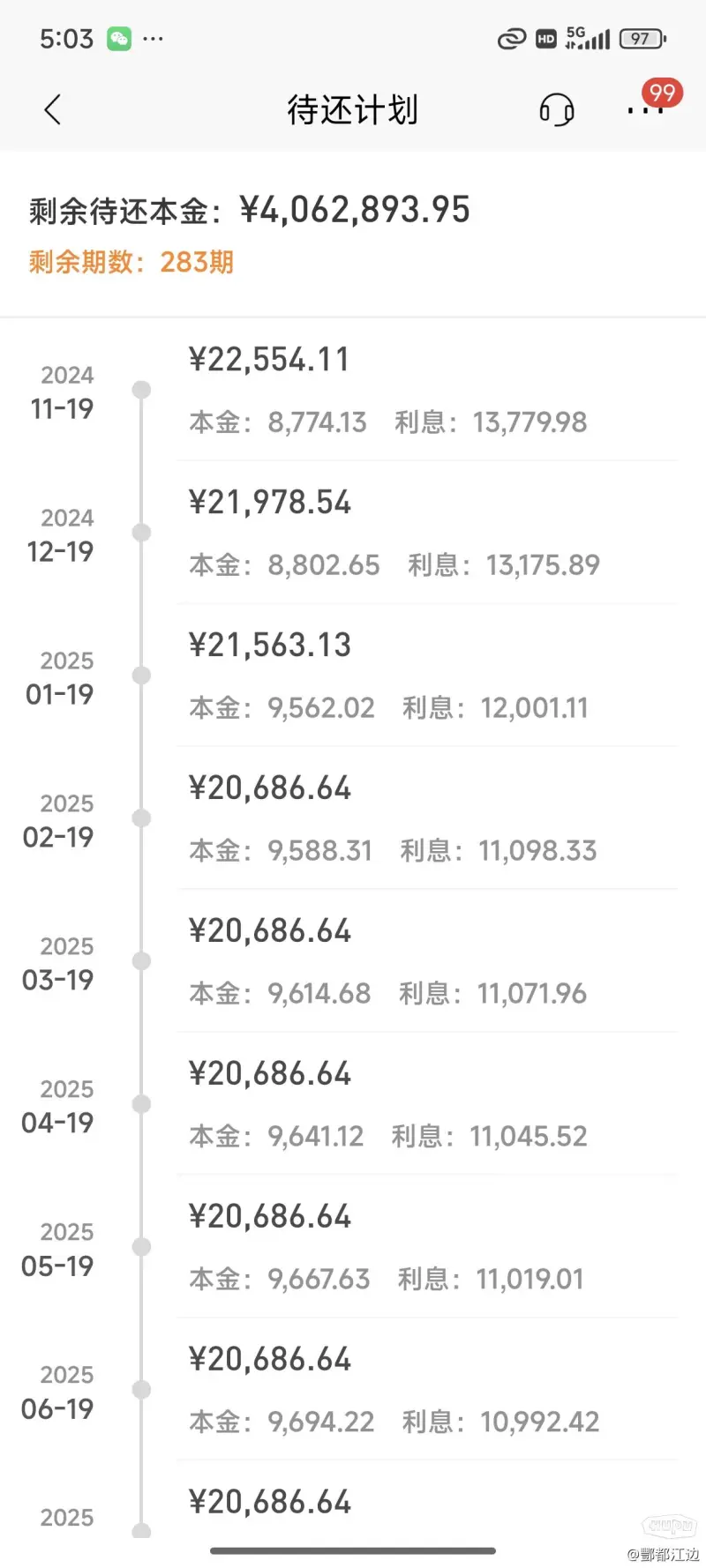Viewport: 706px width, 1568px height.
Task: Open customer service headset icon
Action: (x=557, y=110)
